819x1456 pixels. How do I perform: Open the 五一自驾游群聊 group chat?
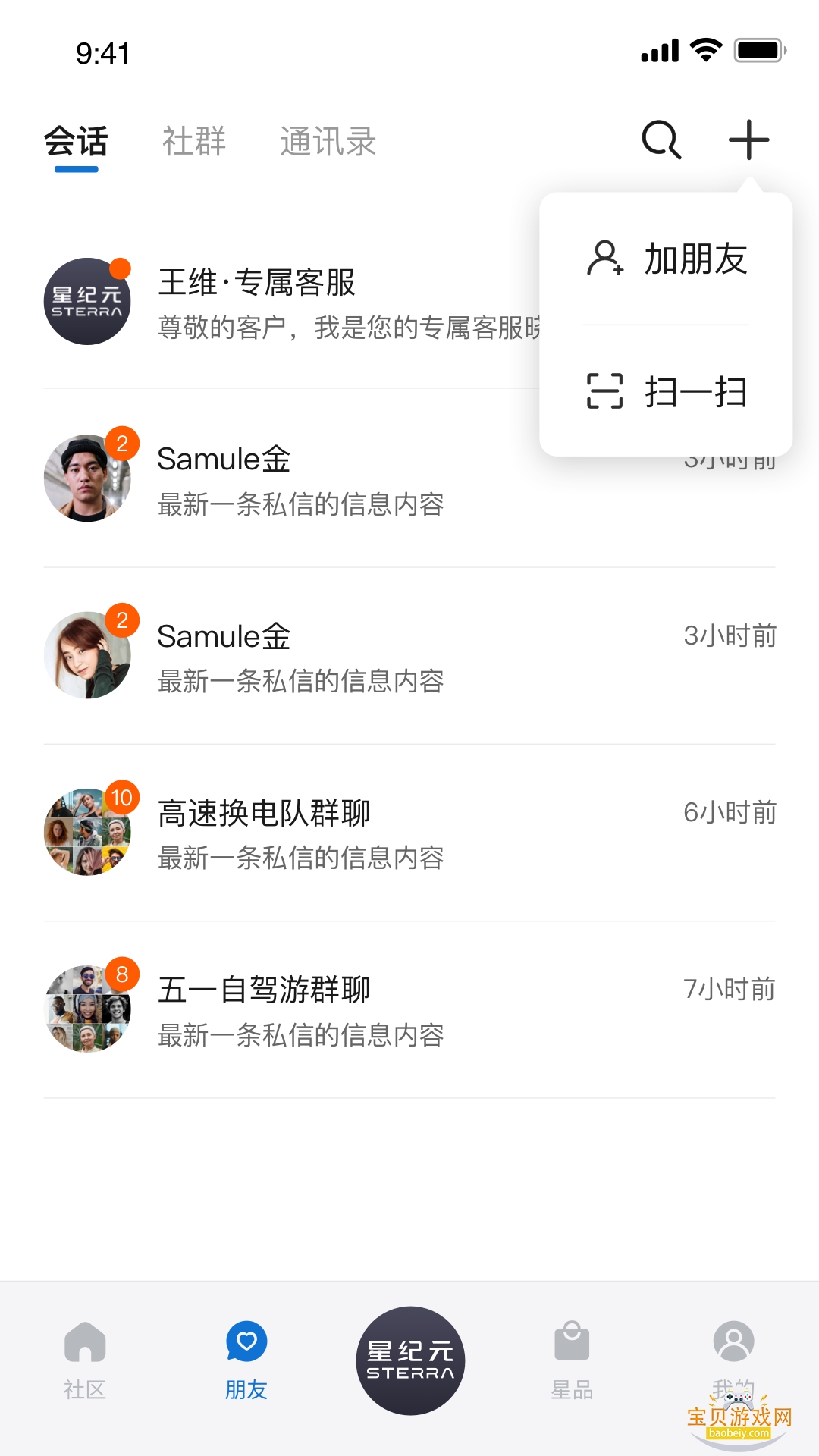point(409,1009)
